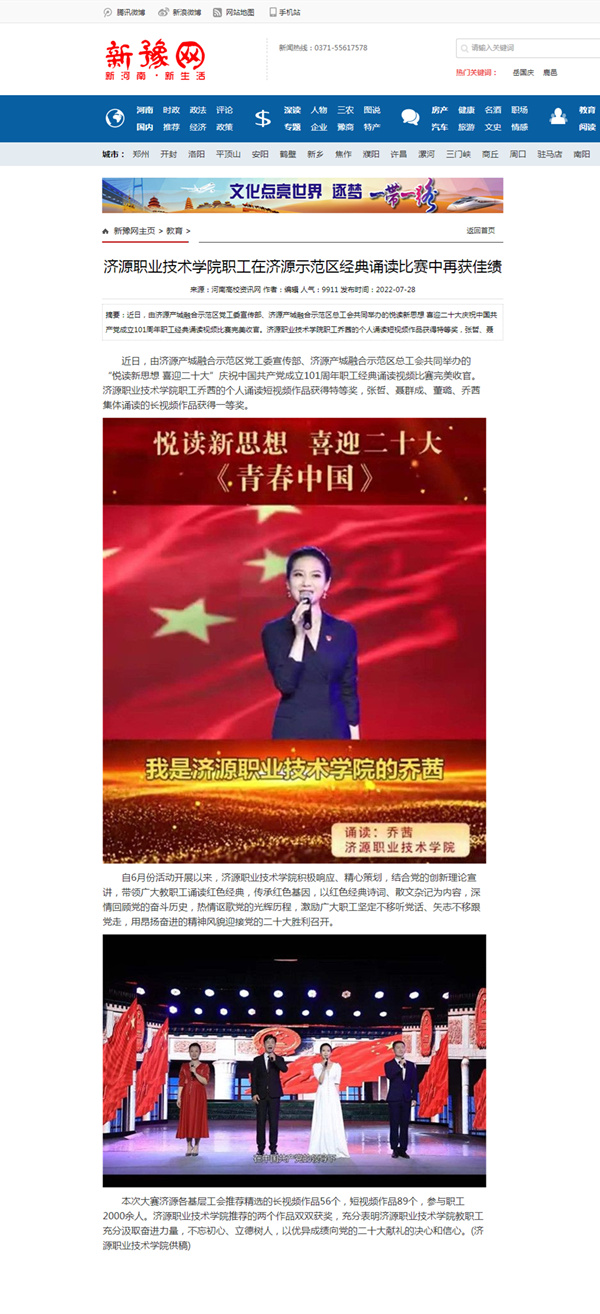The image size is (600, 1314).
Task: Select the city 郑州
Action: [x=141, y=155]
